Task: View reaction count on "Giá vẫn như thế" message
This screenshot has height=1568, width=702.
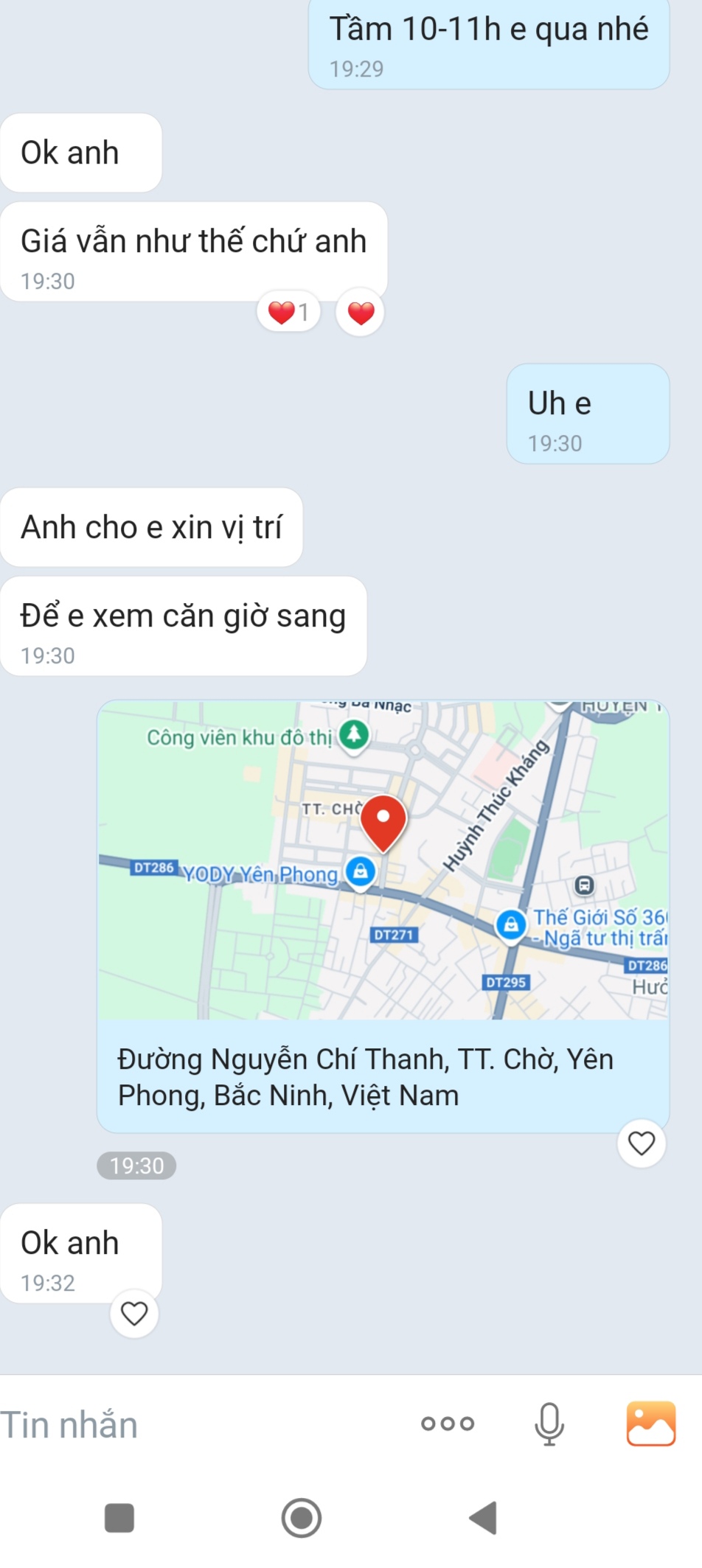Action: (289, 313)
